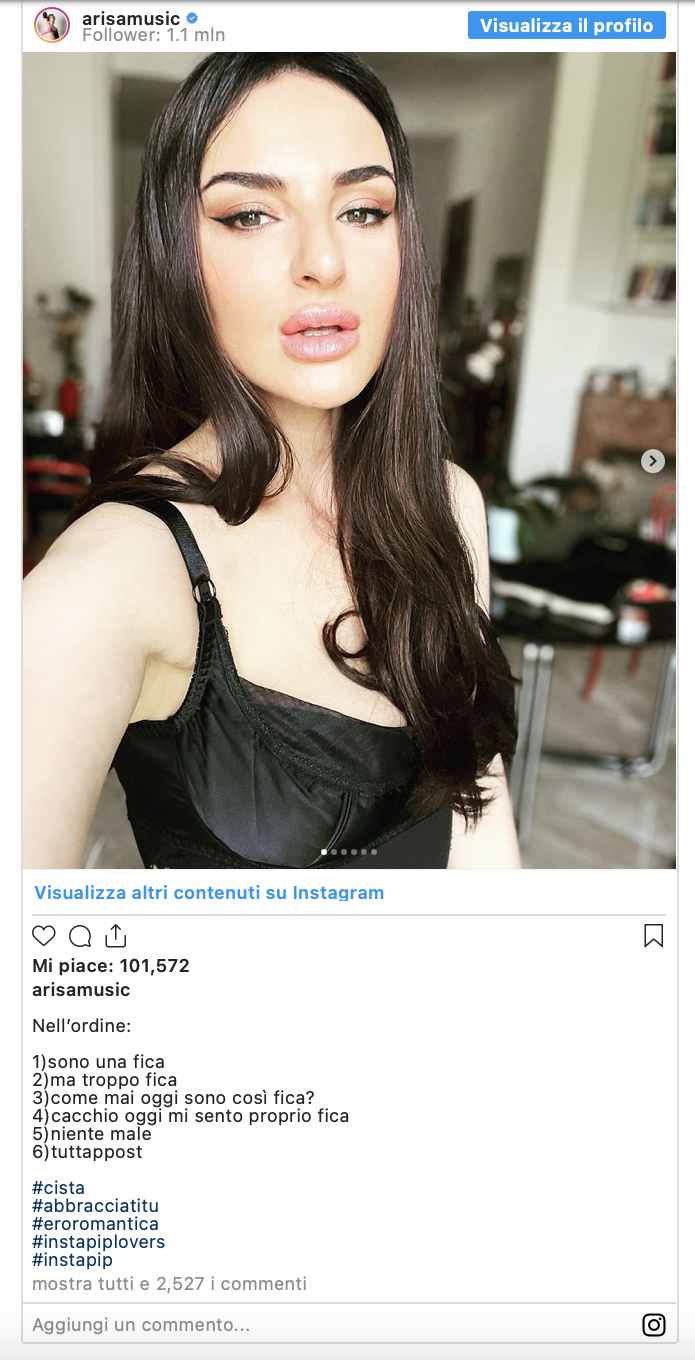Open hashtag #instapip
The height and width of the screenshot is (1360, 695).
pyautogui.click(x=72, y=1260)
